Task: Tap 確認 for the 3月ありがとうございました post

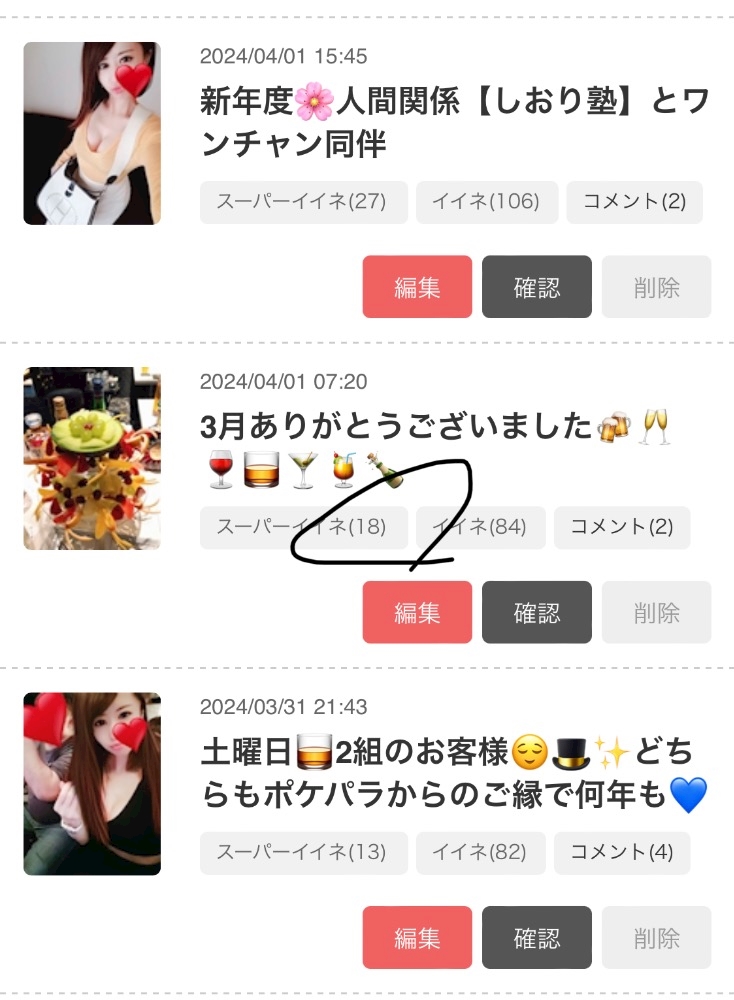Action: [x=536, y=612]
